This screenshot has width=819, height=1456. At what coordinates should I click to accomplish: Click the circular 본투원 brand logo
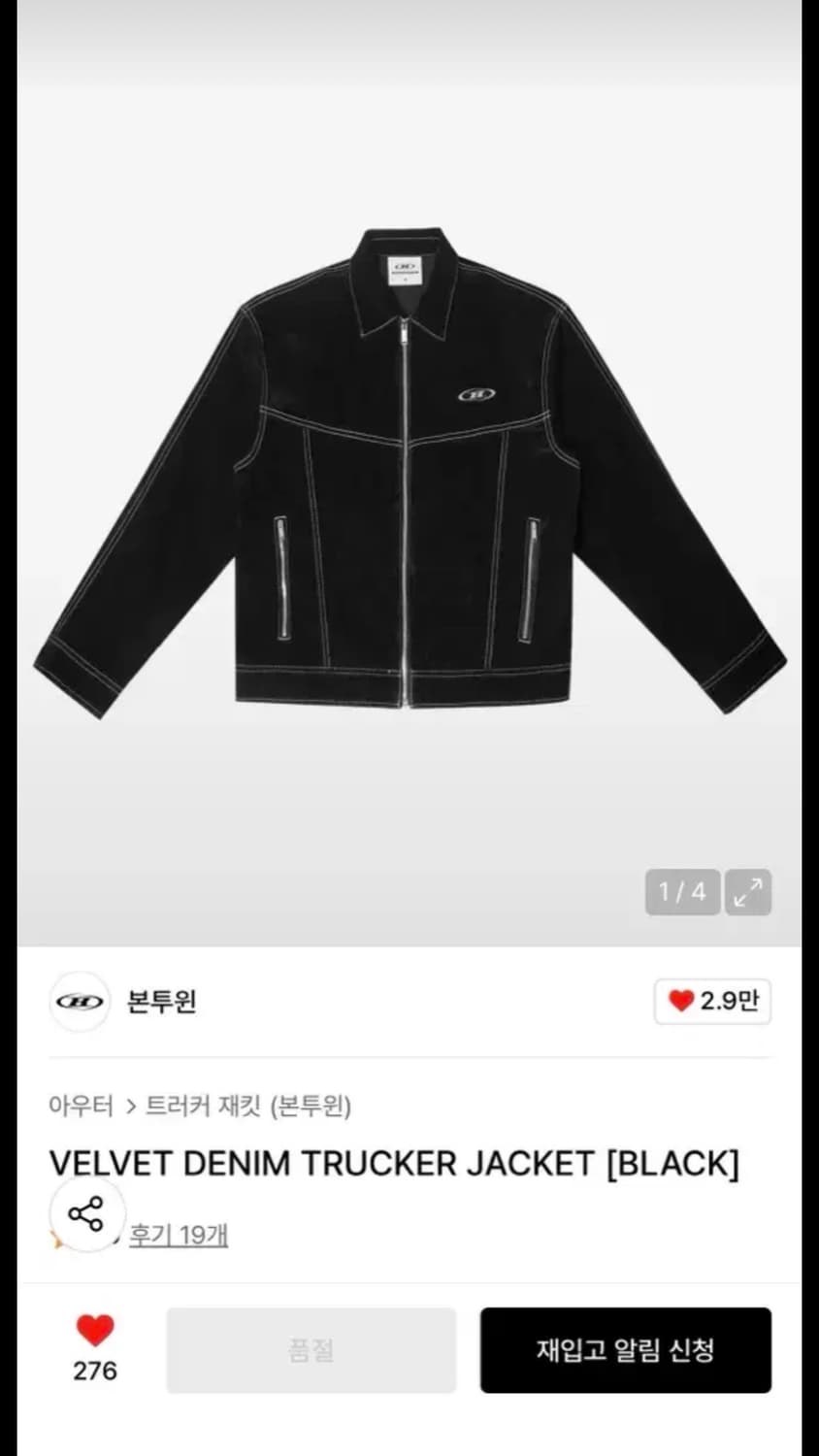point(79,1002)
